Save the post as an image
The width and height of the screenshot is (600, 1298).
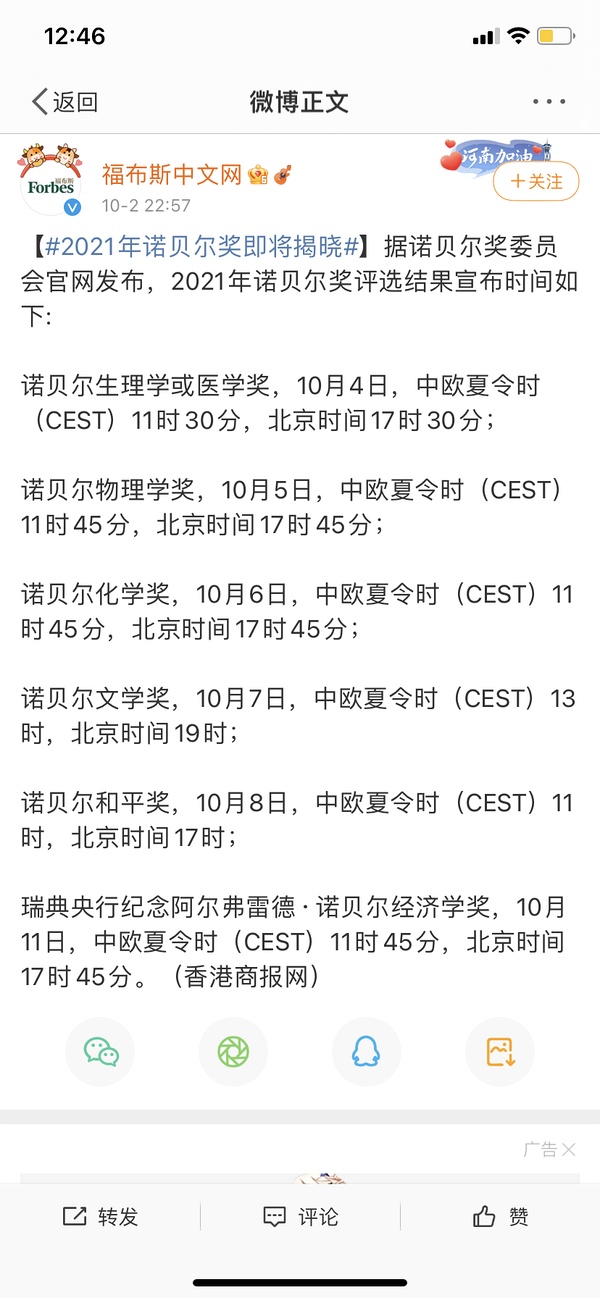click(x=499, y=1051)
